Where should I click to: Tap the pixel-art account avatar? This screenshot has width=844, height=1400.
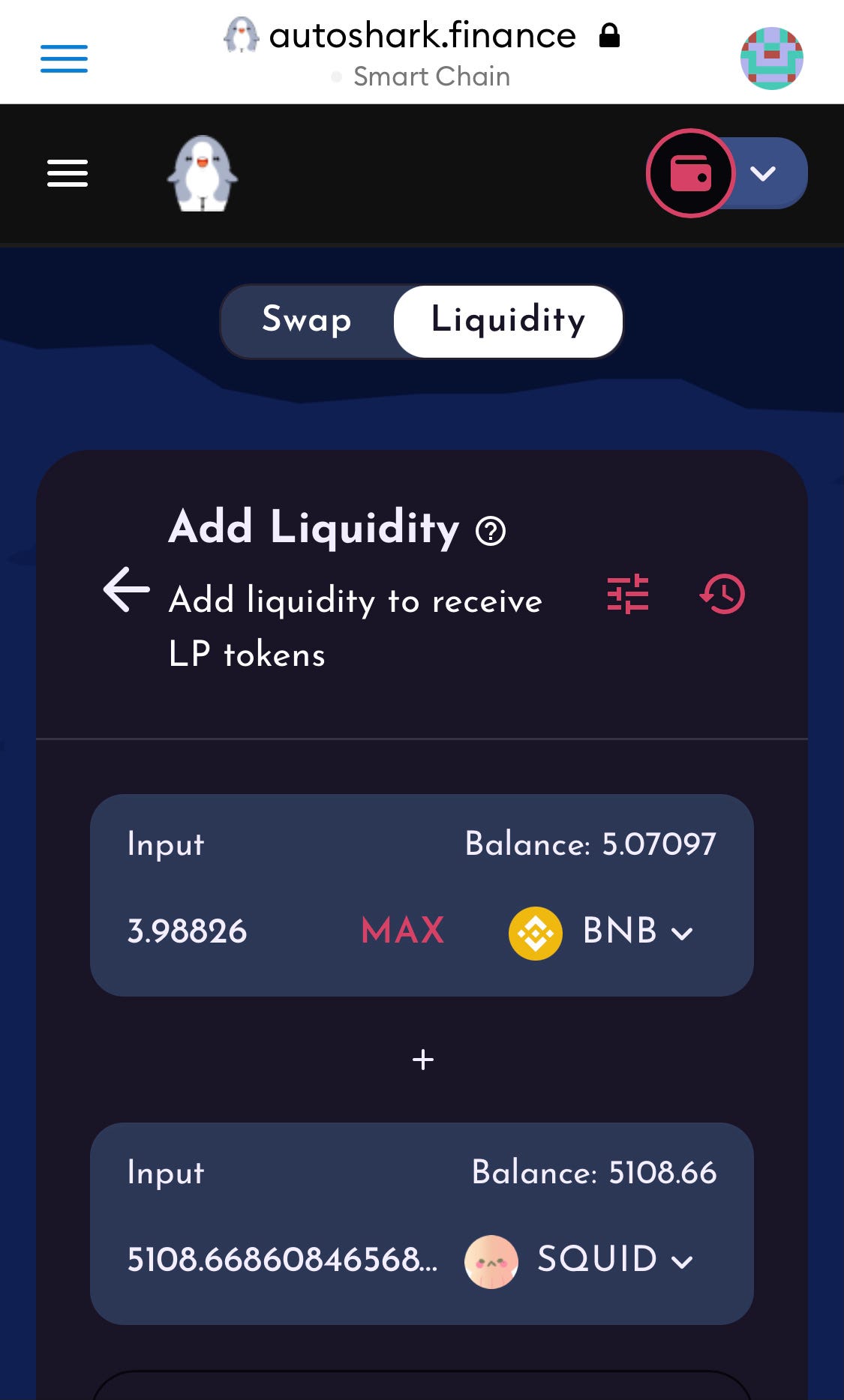(771, 58)
